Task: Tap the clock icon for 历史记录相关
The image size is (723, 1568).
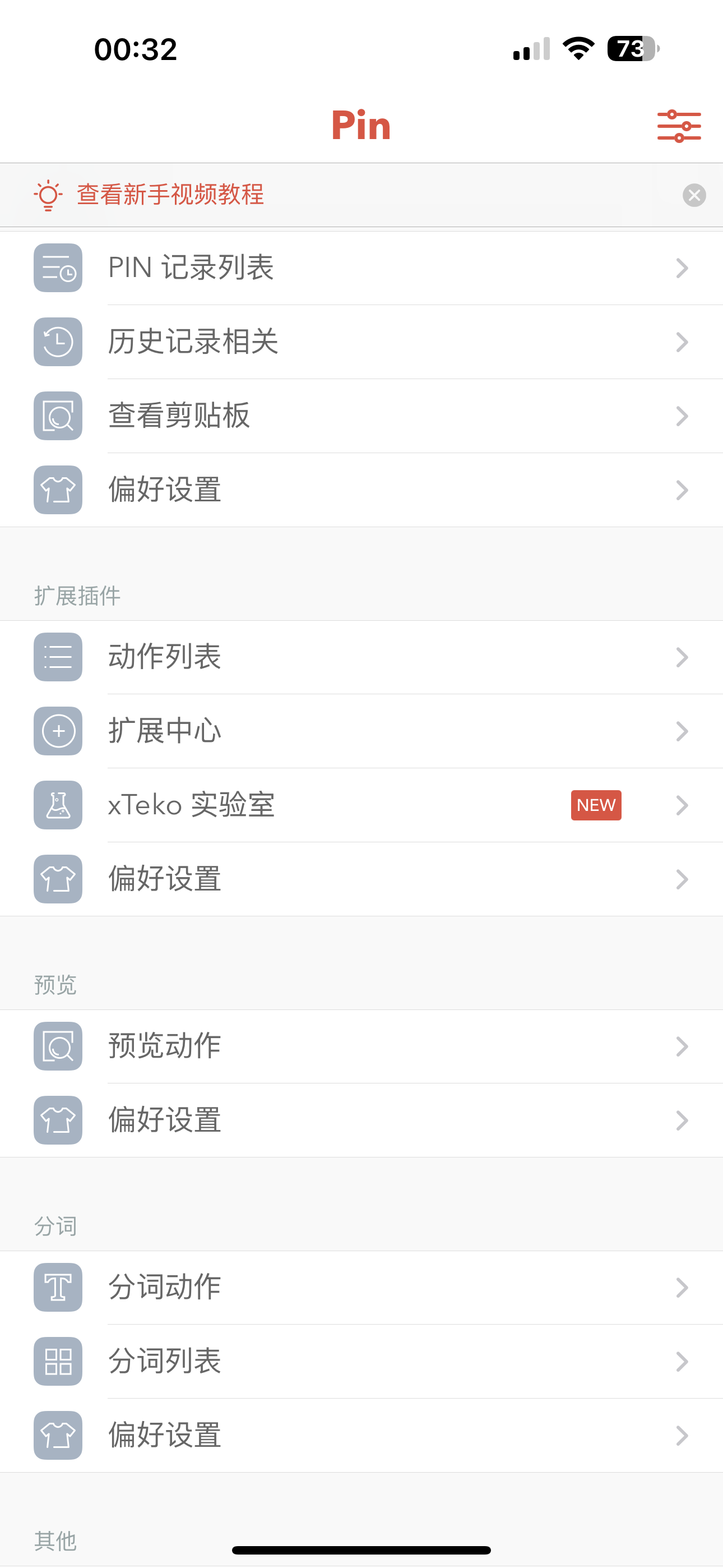Action: coord(58,342)
